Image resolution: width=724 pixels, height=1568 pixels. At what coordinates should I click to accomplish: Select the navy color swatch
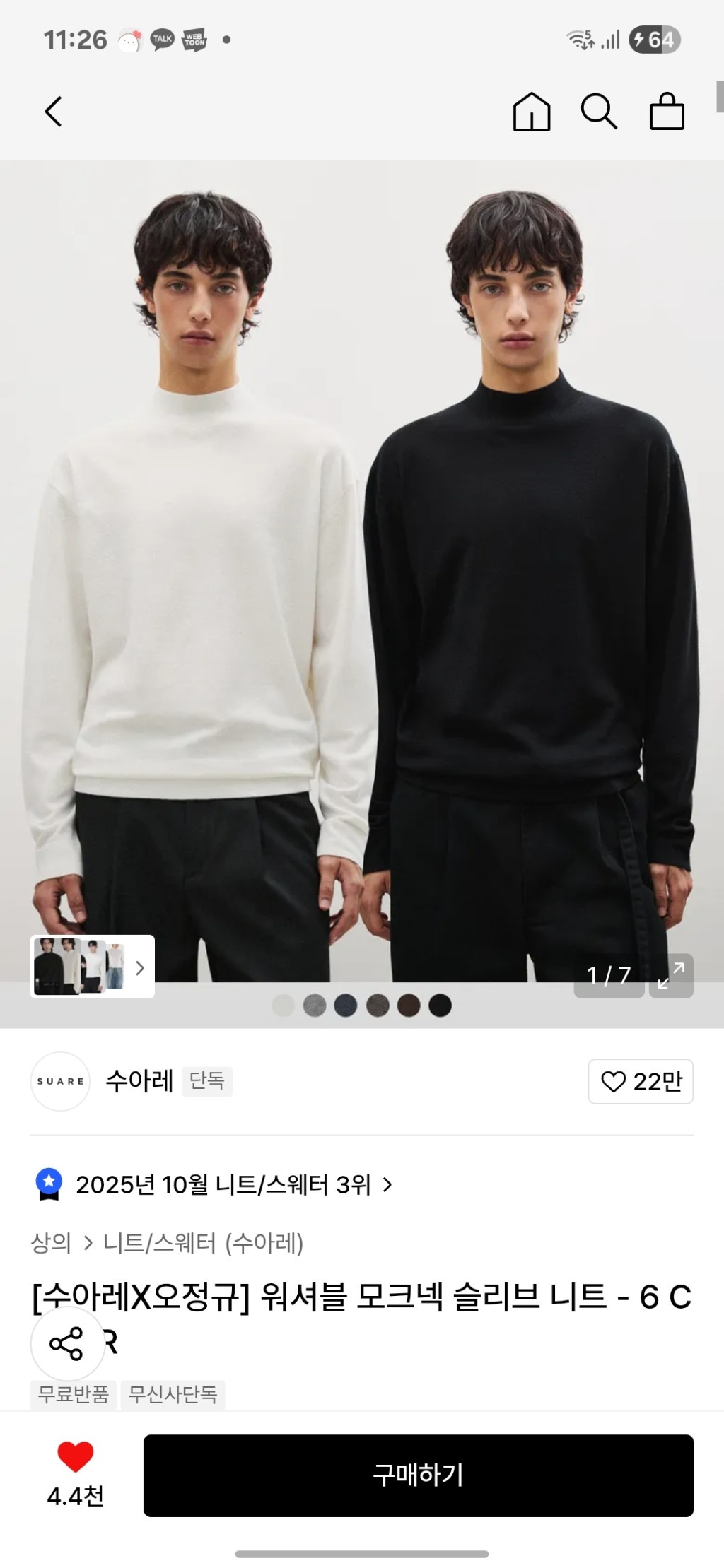[x=346, y=1005]
